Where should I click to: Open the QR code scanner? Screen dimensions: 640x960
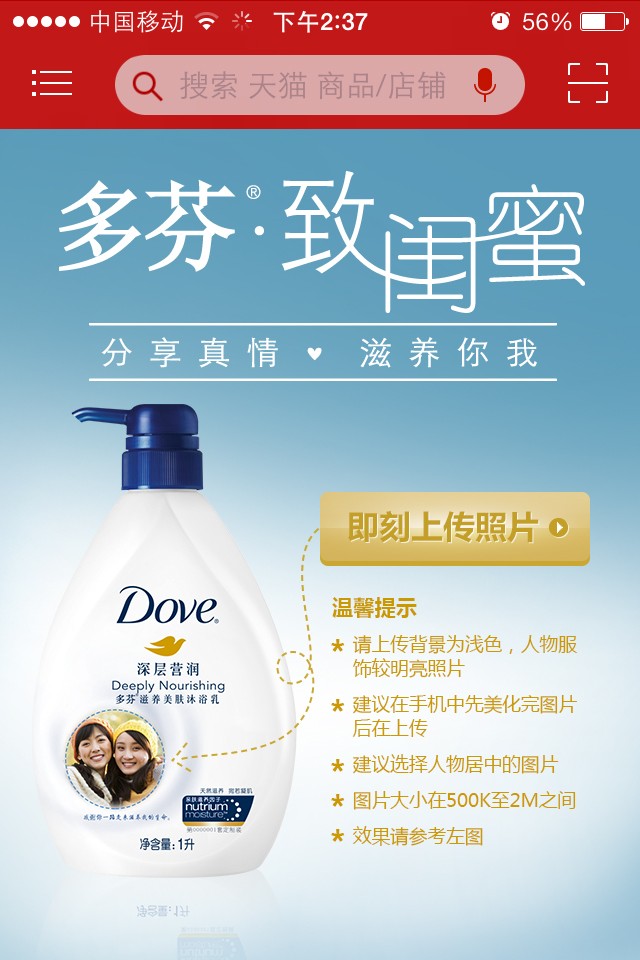click(587, 84)
